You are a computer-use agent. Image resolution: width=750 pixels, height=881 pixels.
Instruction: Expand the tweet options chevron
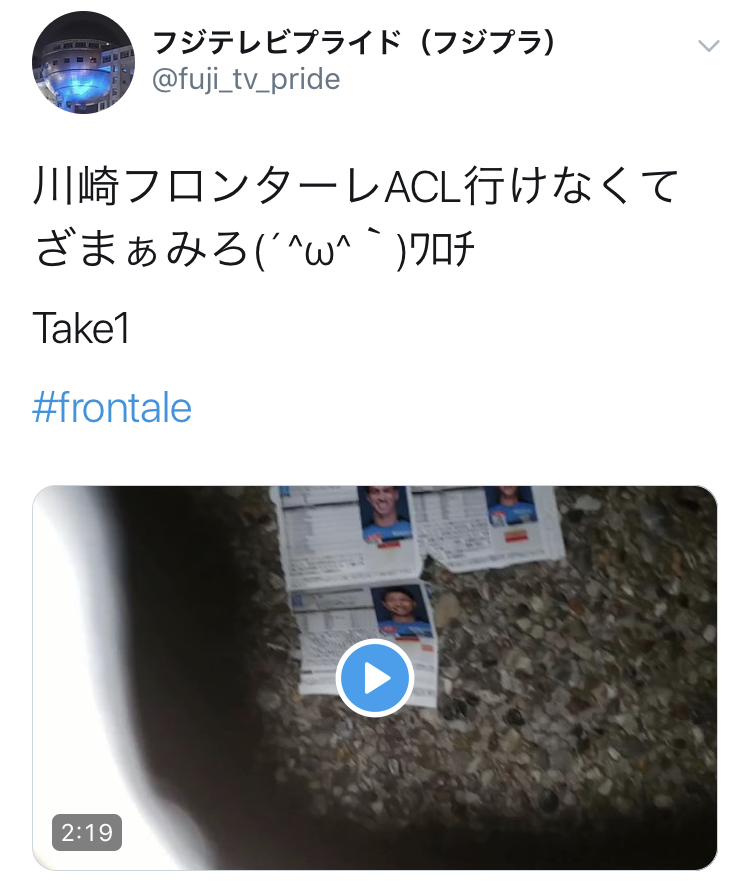point(708,46)
